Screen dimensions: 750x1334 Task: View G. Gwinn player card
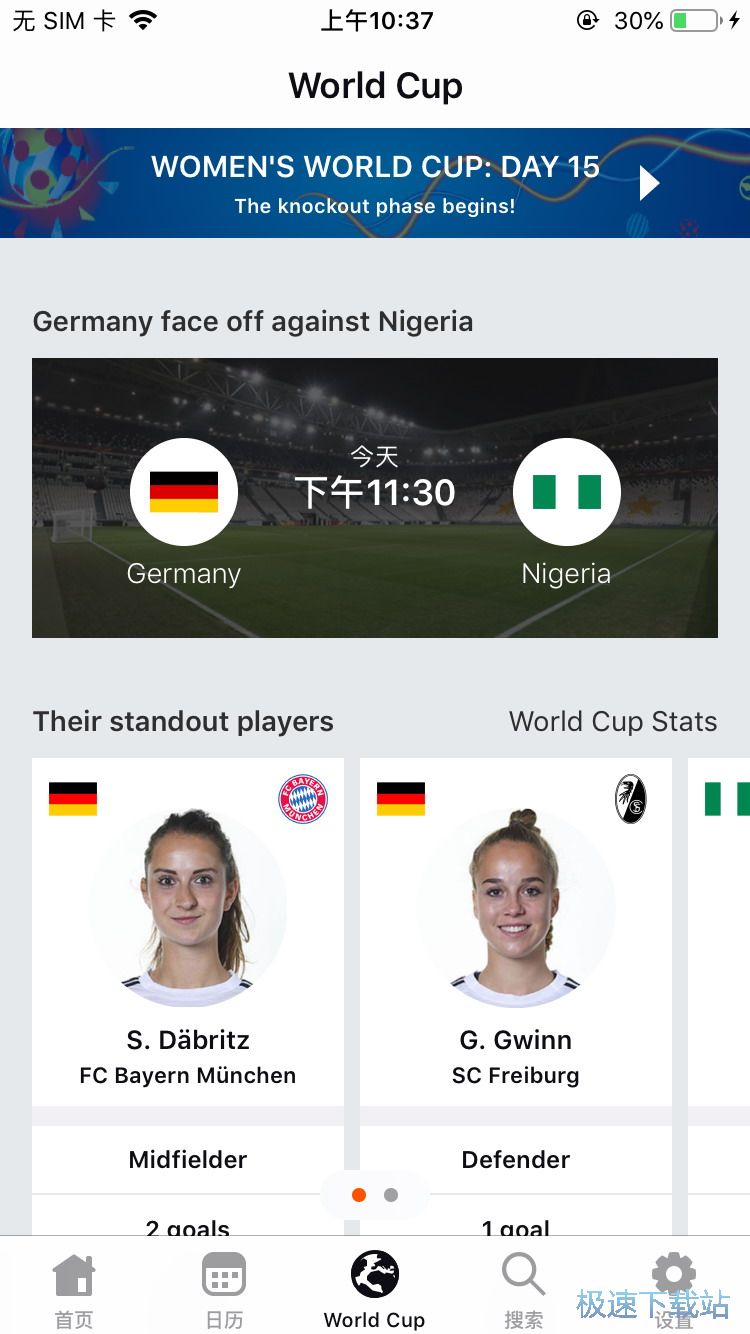(516, 940)
